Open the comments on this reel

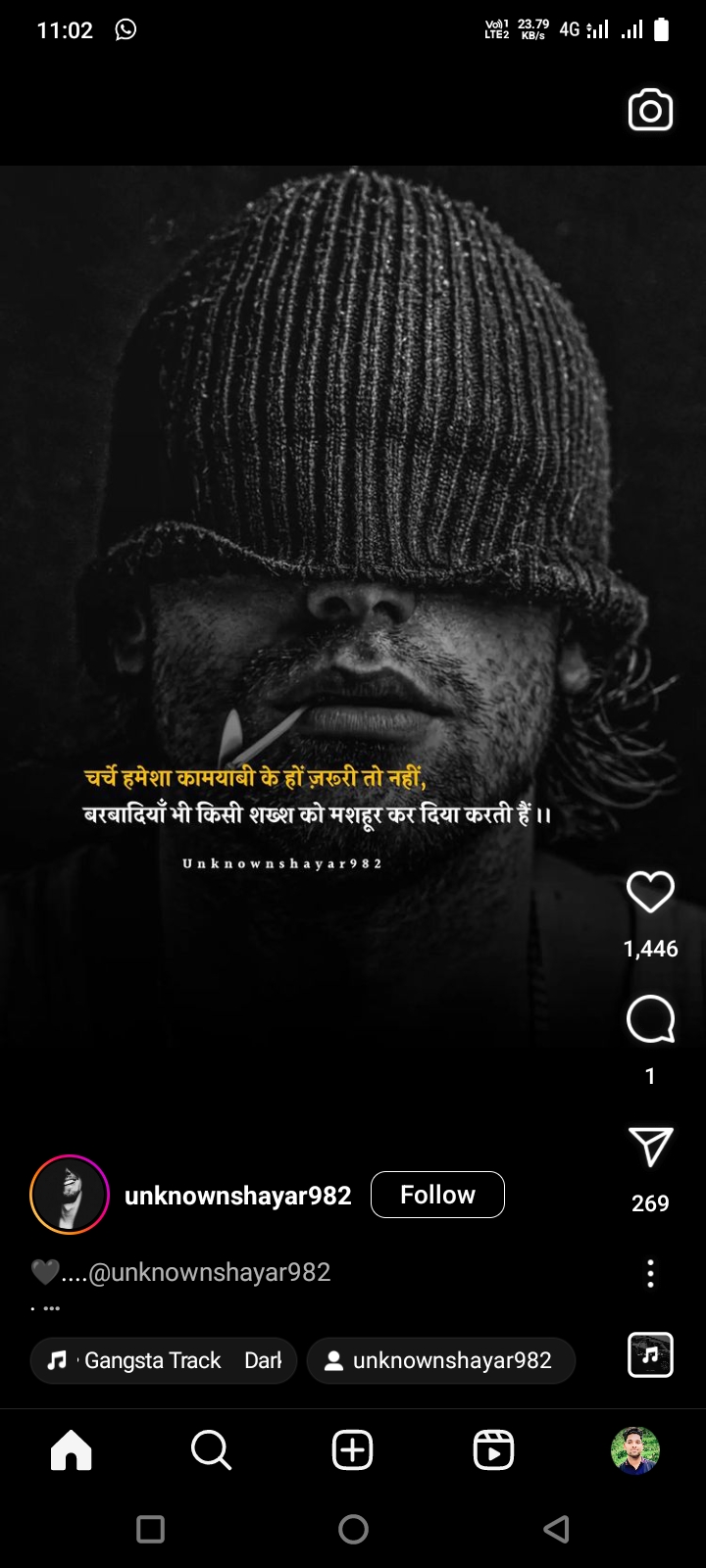pos(650,1020)
